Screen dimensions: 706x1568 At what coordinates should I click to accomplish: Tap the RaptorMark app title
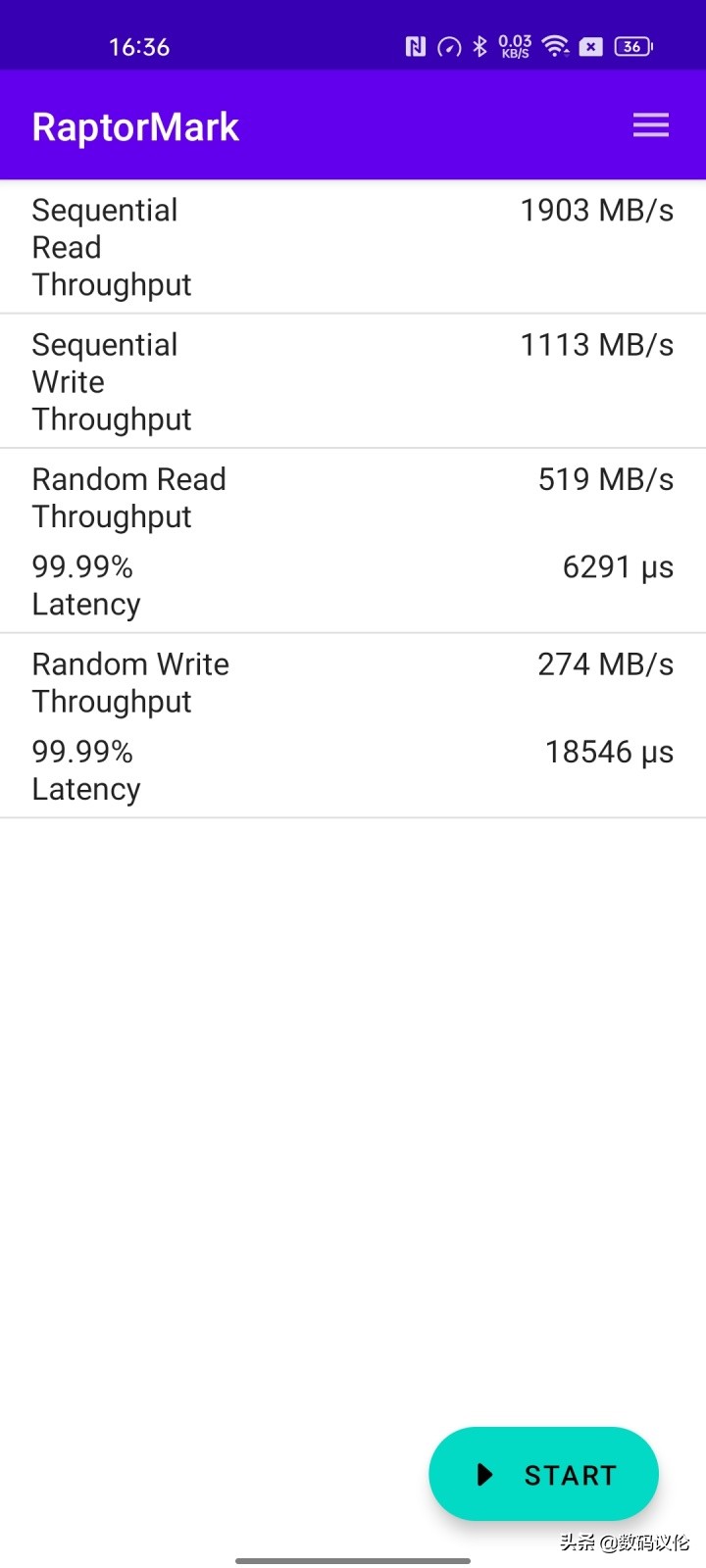pyautogui.click(x=135, y=125)
